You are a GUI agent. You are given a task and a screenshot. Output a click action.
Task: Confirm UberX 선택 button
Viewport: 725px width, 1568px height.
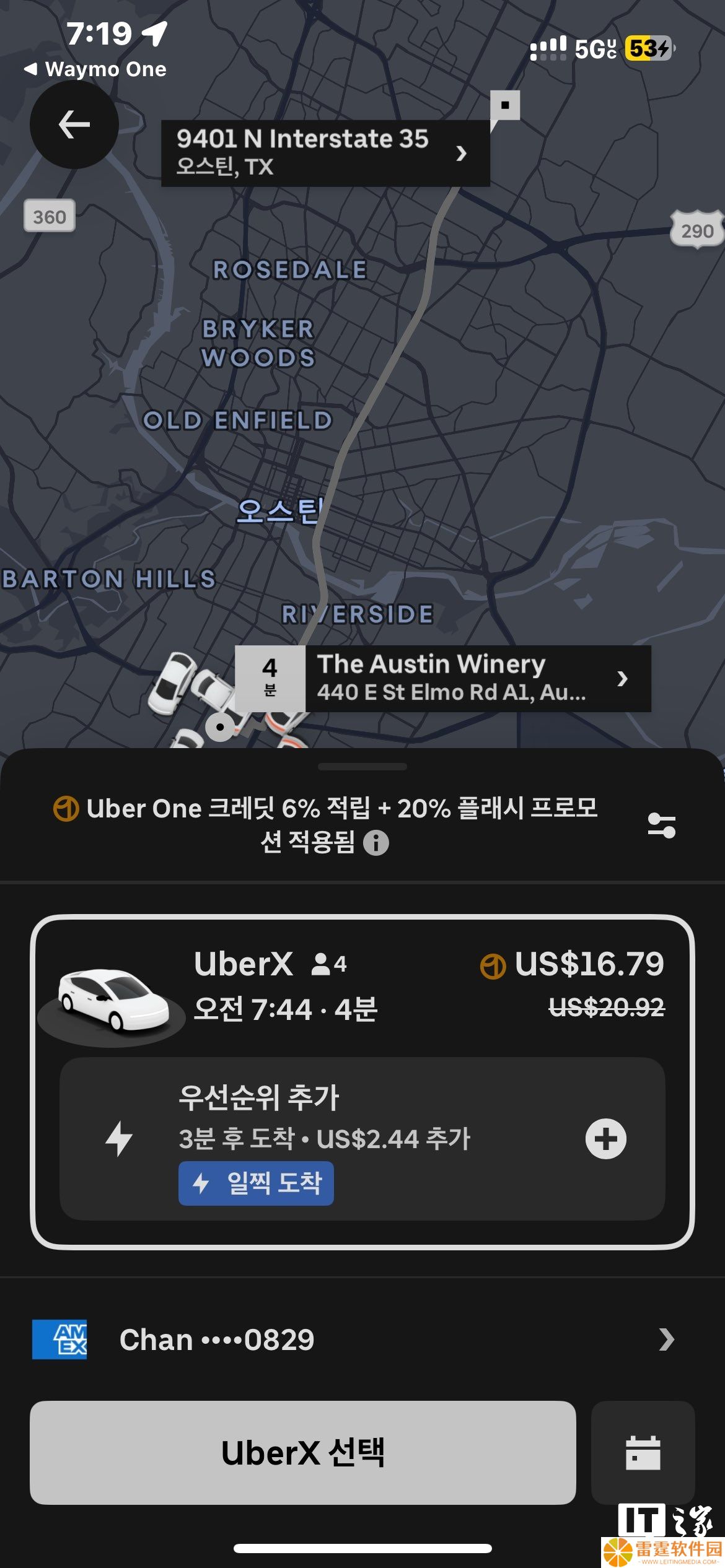(303, 1452)
